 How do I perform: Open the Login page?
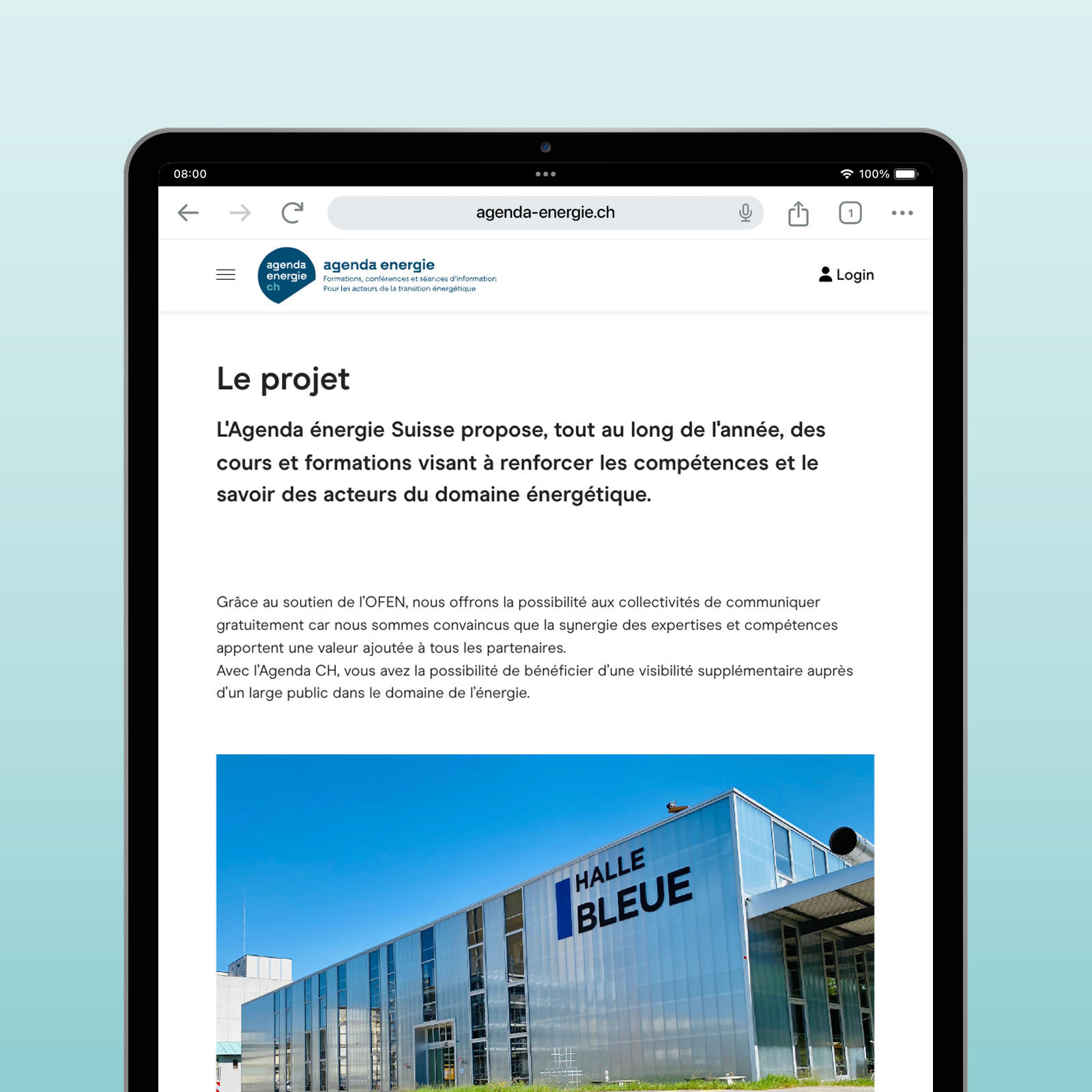(x=846, y=275)
